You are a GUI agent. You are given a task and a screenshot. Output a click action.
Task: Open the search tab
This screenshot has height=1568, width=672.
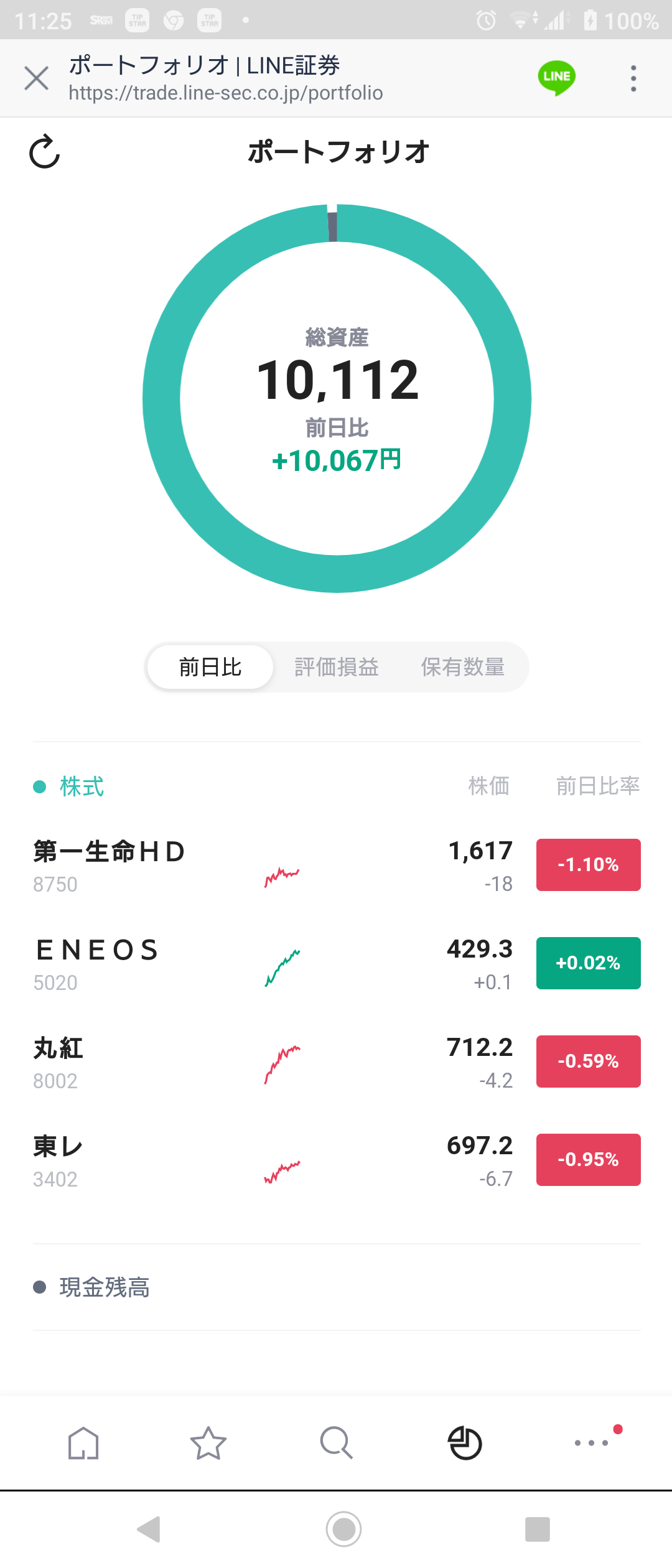pos(336,1442)
